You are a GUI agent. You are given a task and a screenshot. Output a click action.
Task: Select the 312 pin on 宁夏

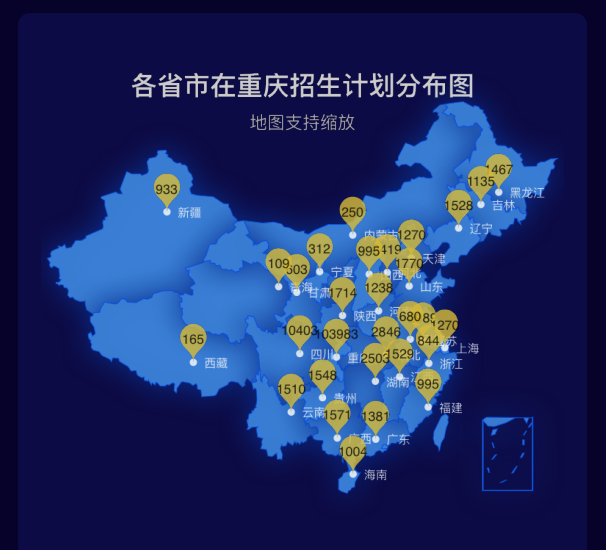tap(319, 248)
